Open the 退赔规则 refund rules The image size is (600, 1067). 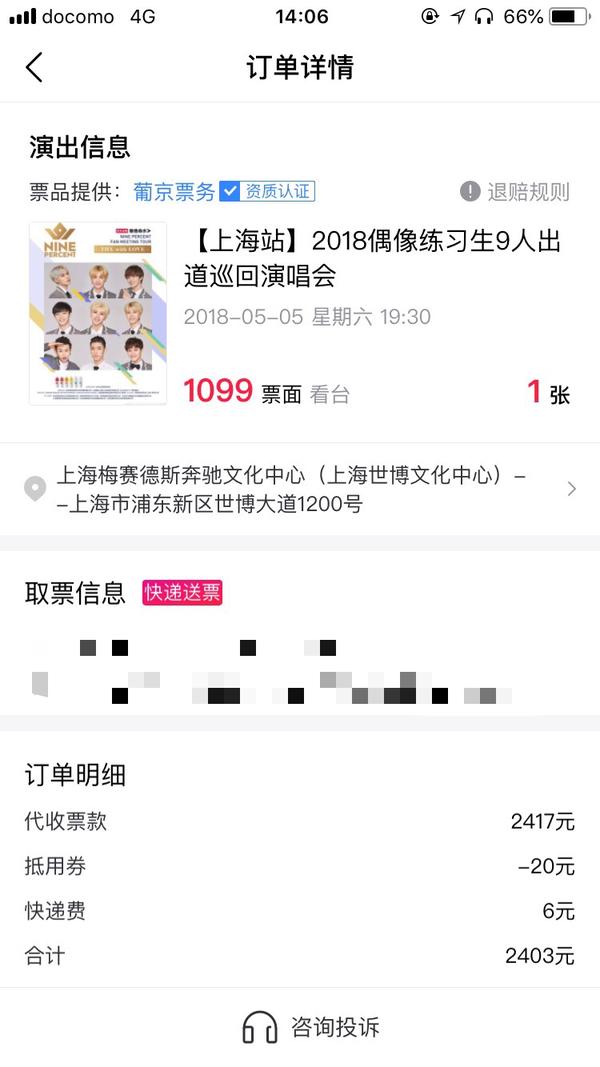click(514, 192)
